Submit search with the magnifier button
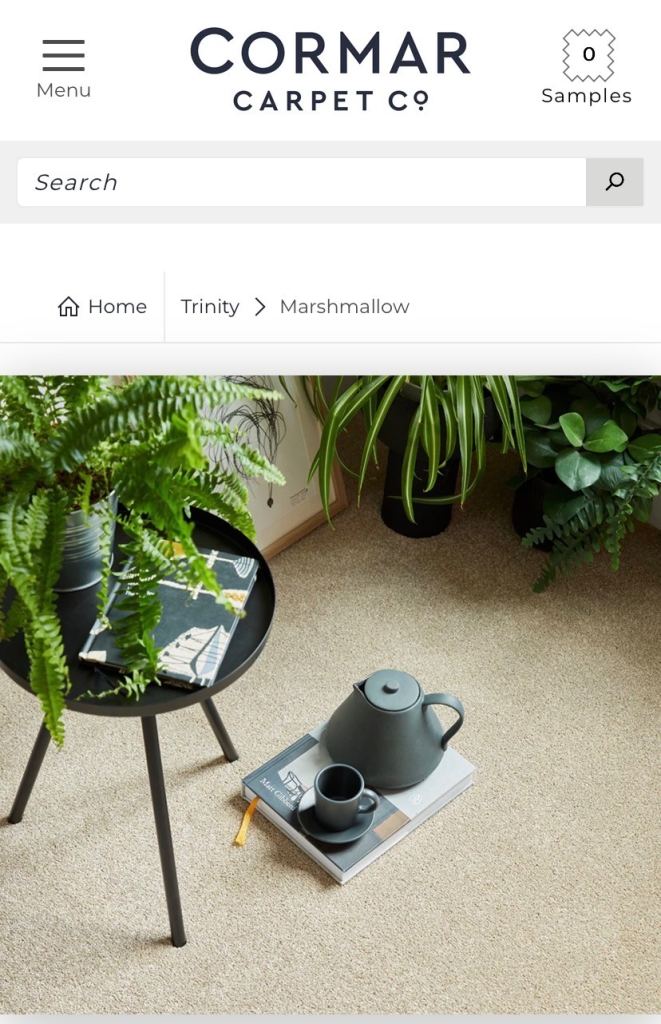The image size is (661, 1024). pyautogui.click(x=615, y=182)
